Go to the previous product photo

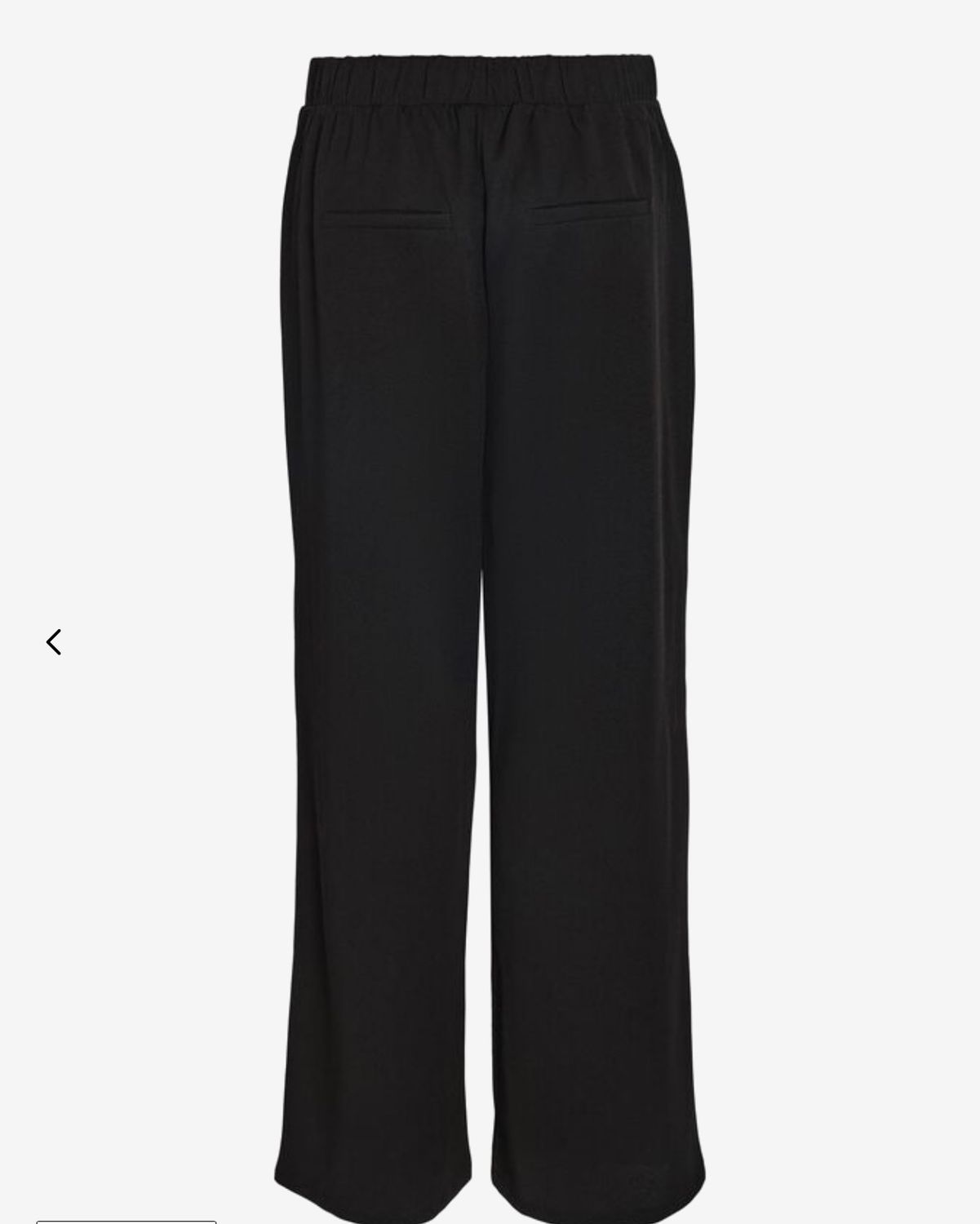[54, 642]
